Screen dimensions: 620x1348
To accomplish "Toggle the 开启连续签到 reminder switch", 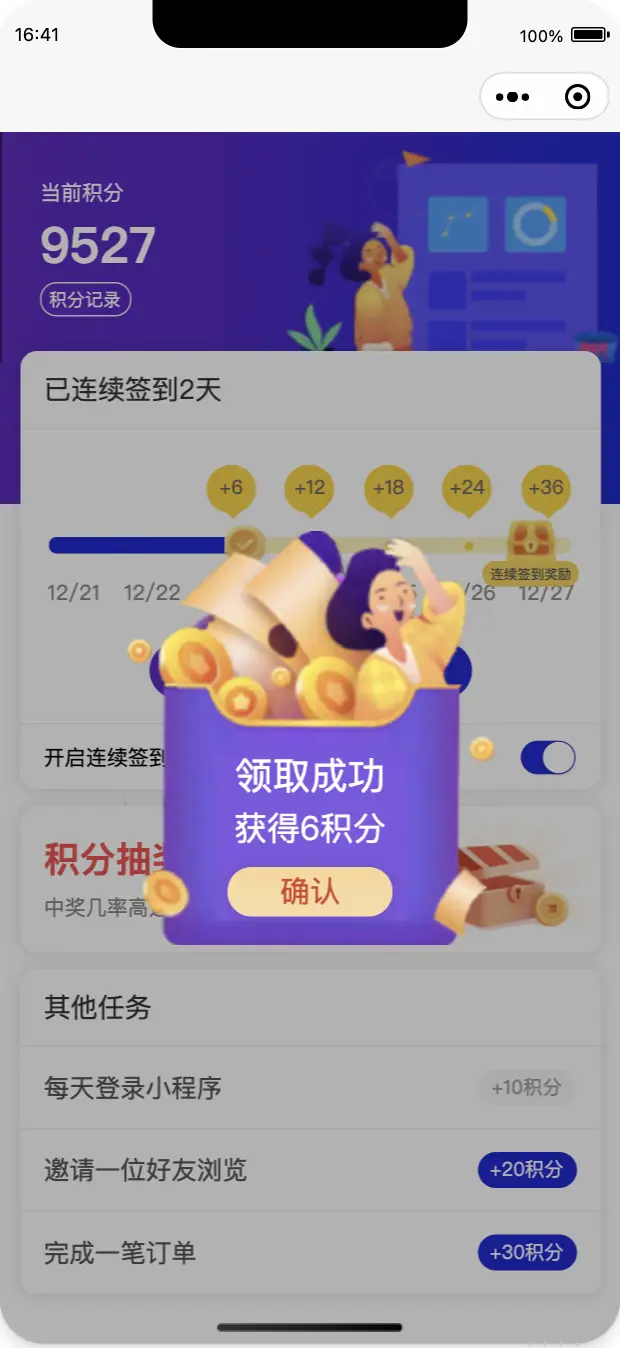I will [x=547, y=757].
